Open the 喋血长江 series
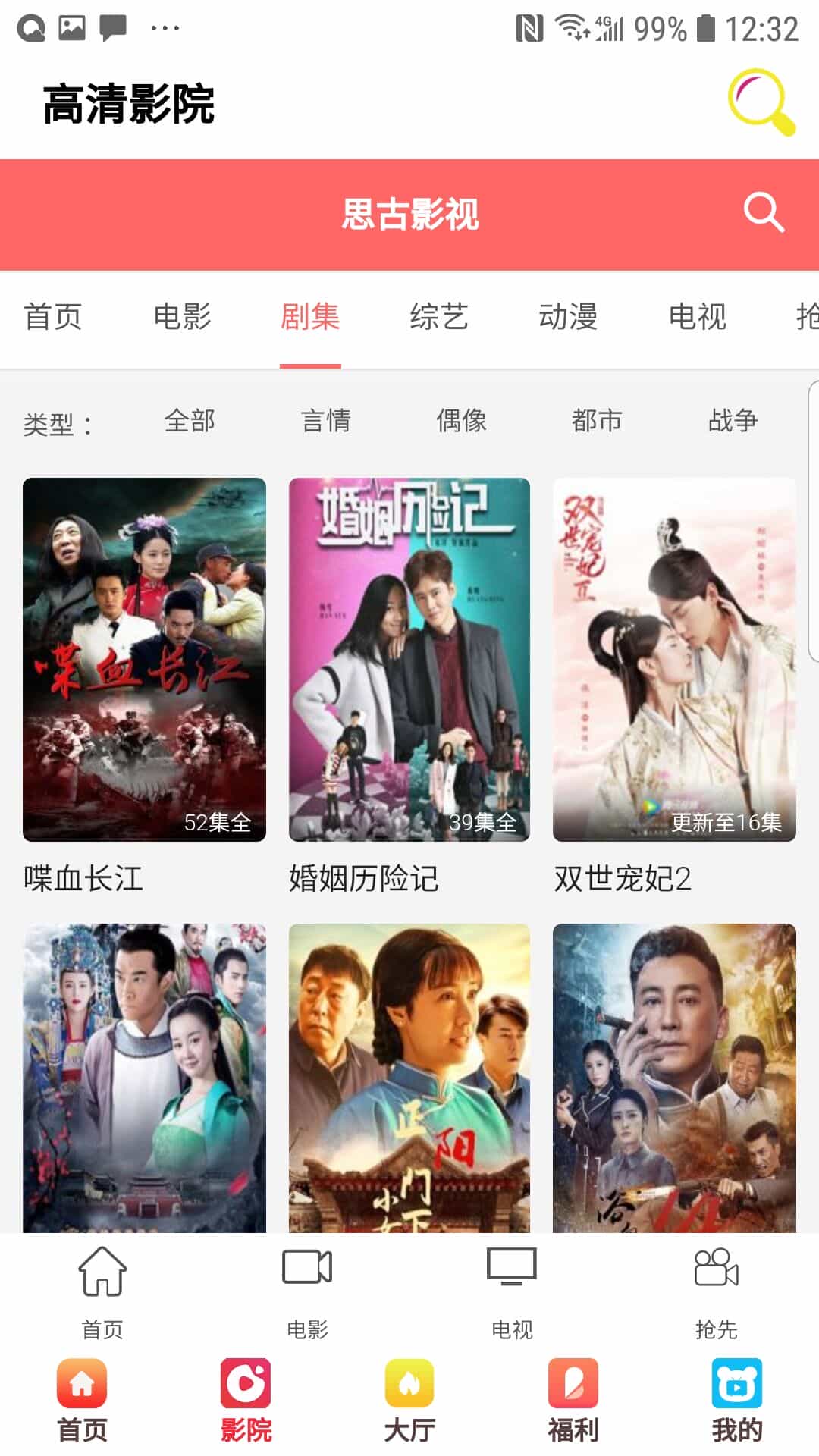The image size is (819, 1456). (x=144, y=660)
